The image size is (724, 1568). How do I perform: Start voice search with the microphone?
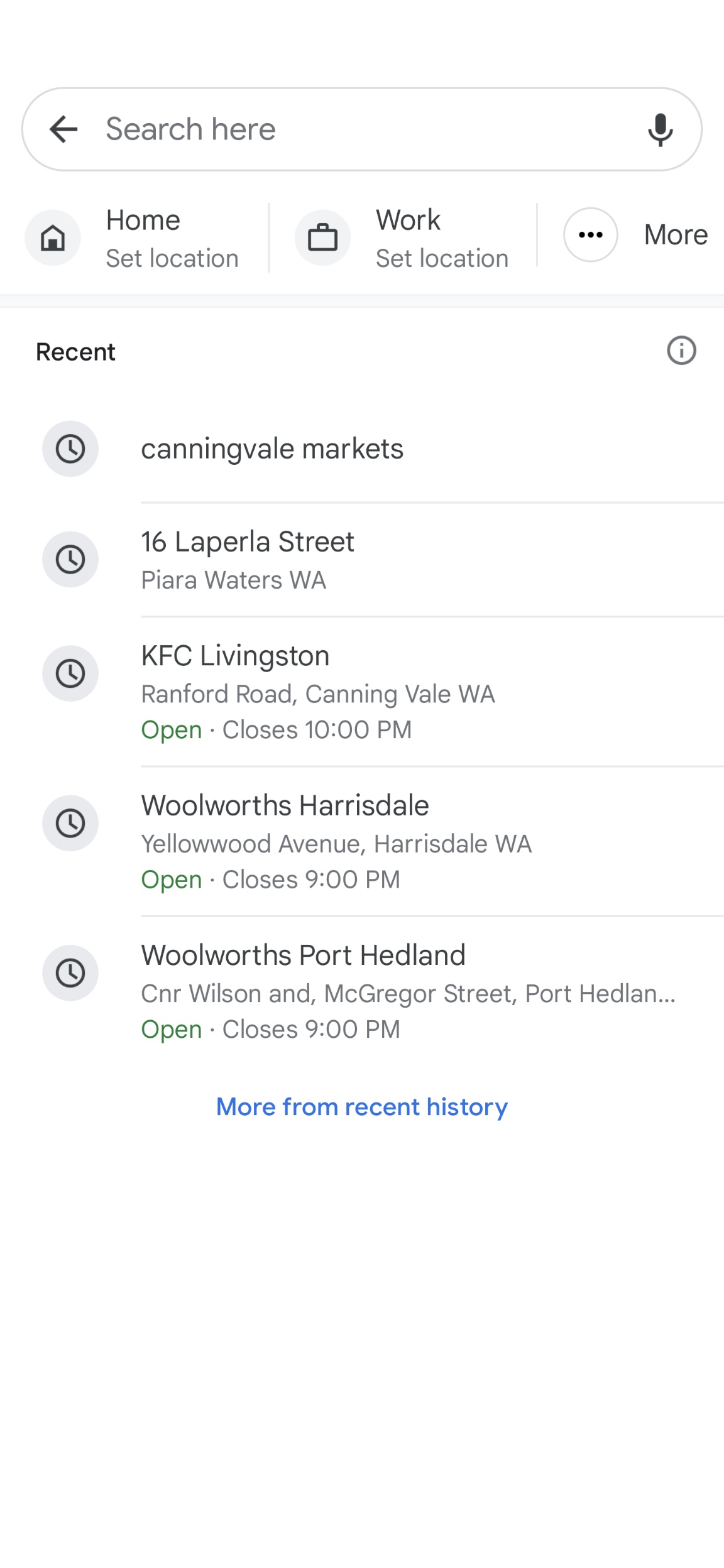(660, 129)
